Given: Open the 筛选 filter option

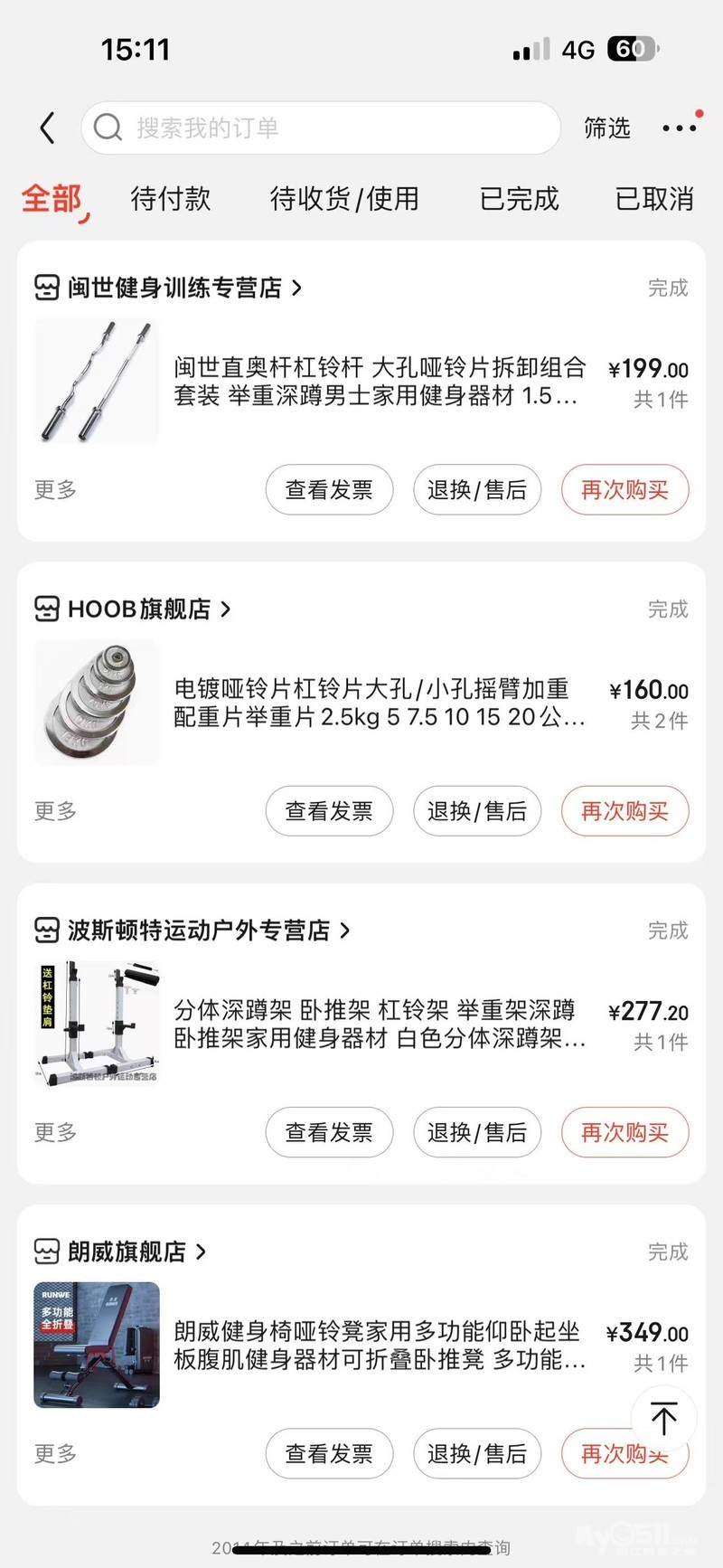Looking at the screenshot, I should tap(606, 128).
